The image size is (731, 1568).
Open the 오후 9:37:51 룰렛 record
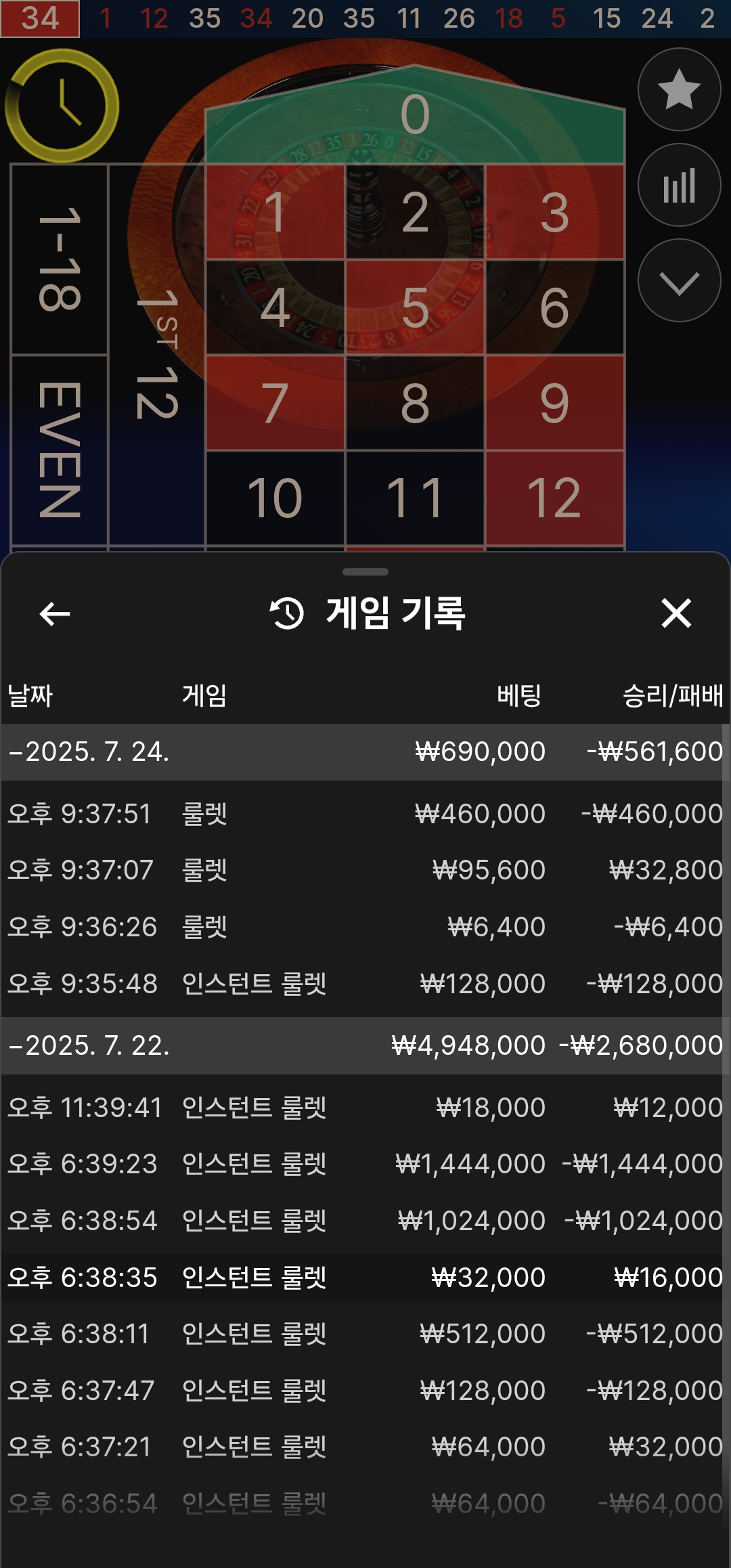click(x=365, y=814)
